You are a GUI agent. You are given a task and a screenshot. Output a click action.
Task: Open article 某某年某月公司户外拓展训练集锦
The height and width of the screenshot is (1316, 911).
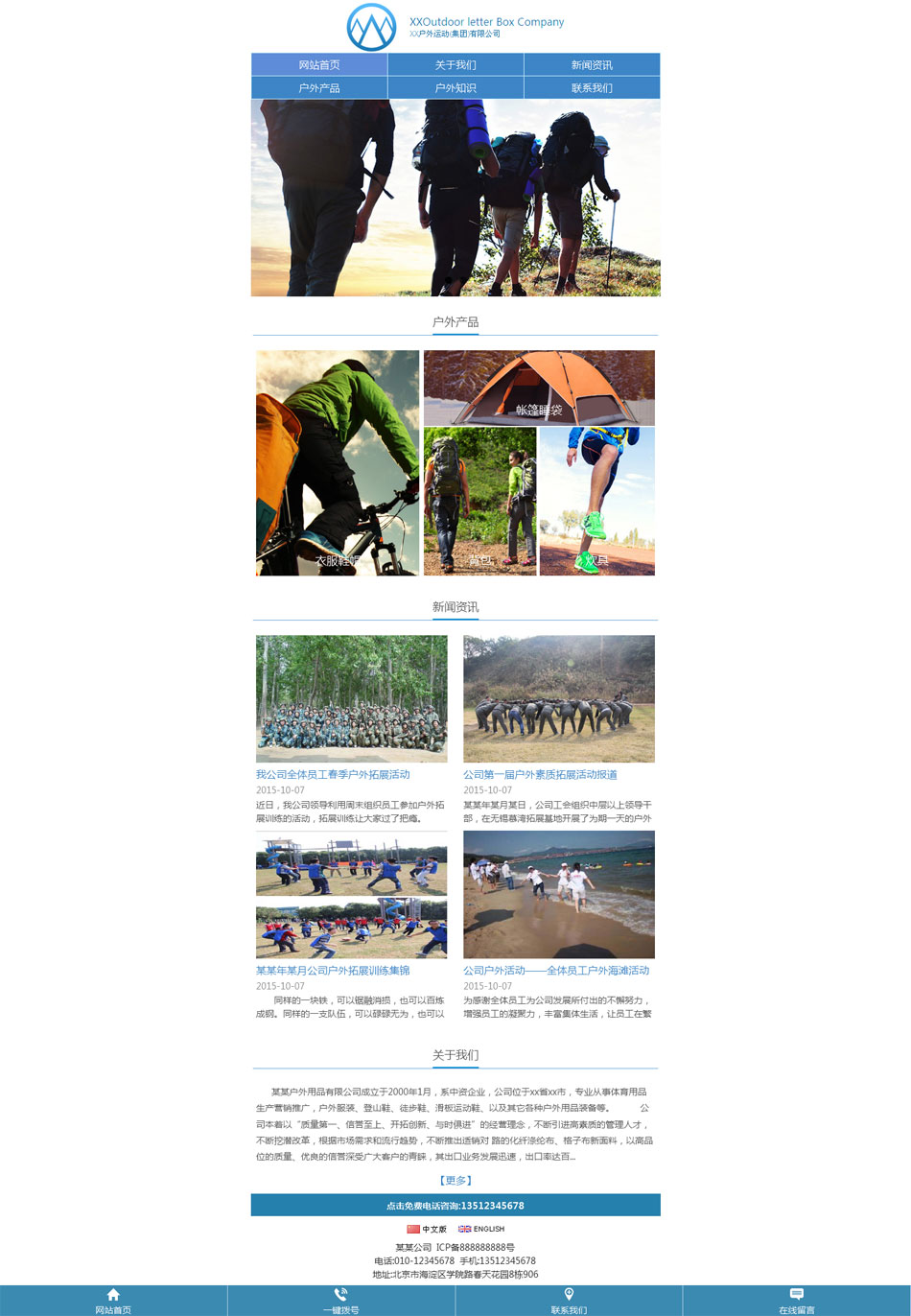click(x=333, y=970)
